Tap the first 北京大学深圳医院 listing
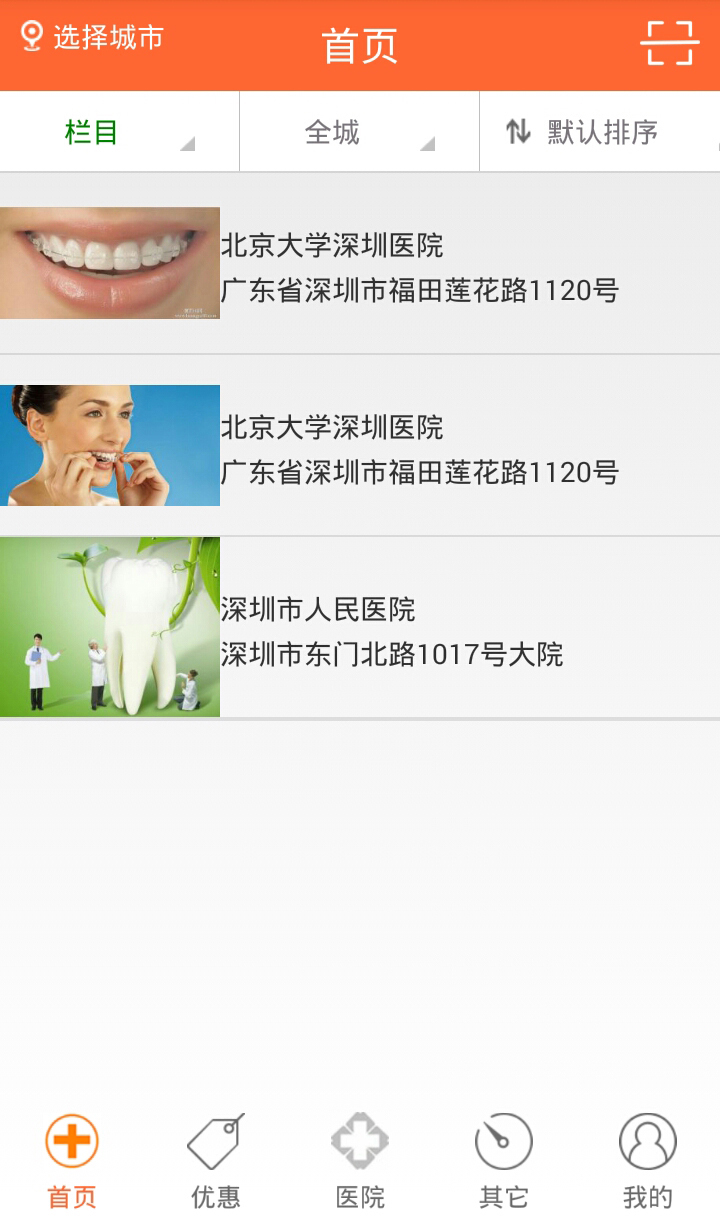The image size is (720, 1226). [x=400, y=263]
